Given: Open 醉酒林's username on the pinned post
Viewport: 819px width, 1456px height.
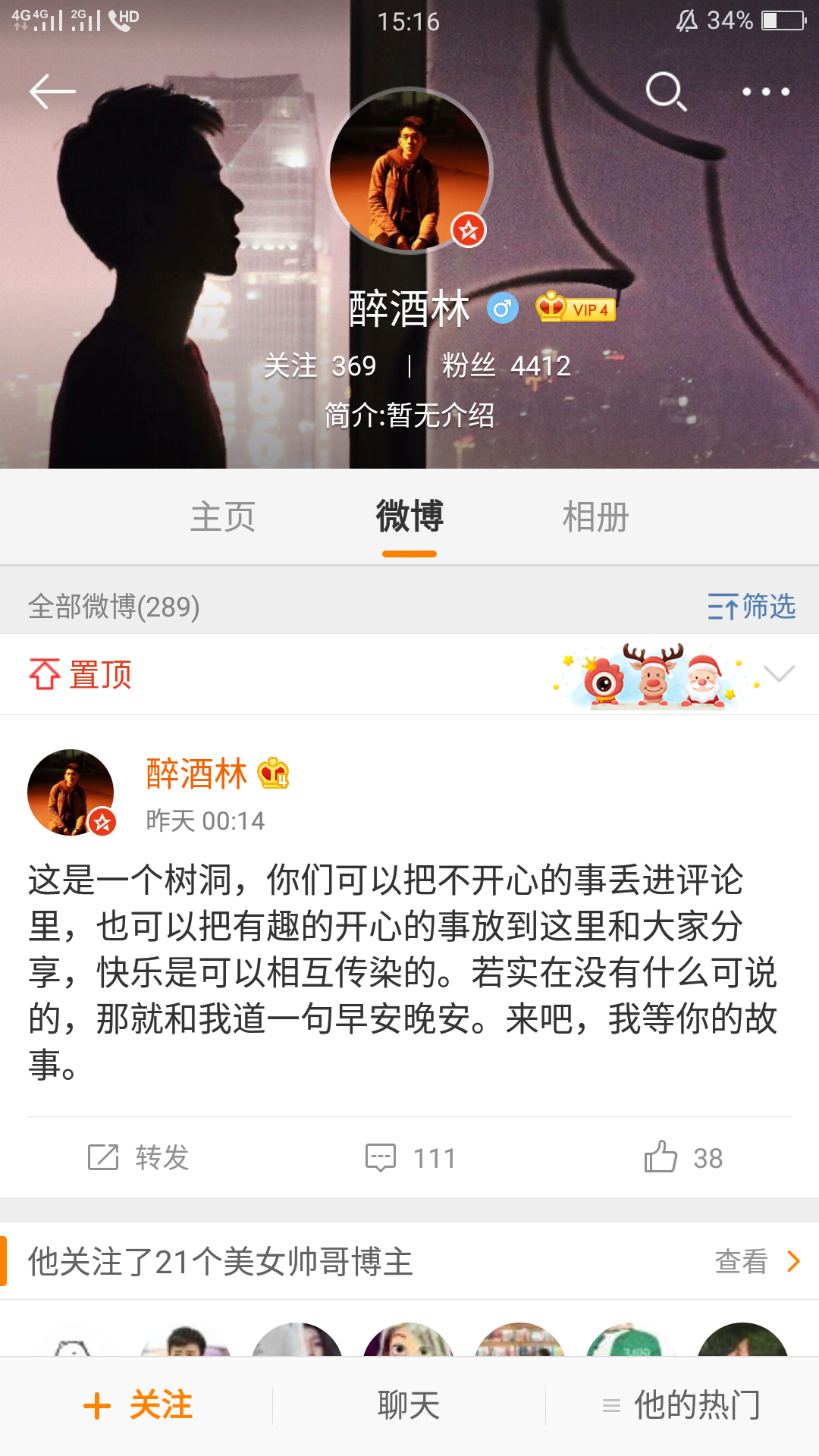Looking at the screenshot, I should pyautogui.click(x=196, y=774).
